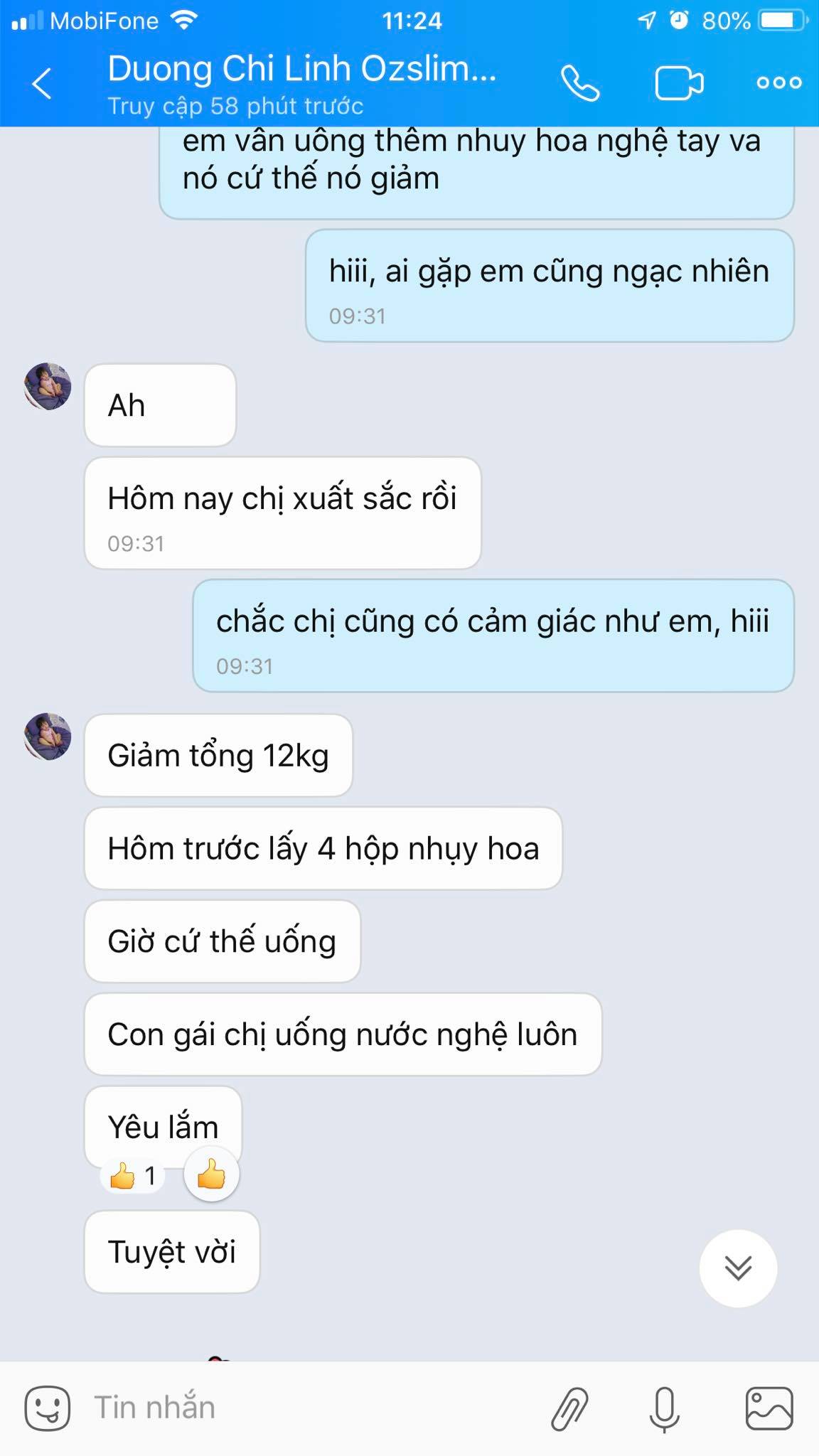
Task: View reactions count on "Yêu lắm"
Action: (133, 1176)
